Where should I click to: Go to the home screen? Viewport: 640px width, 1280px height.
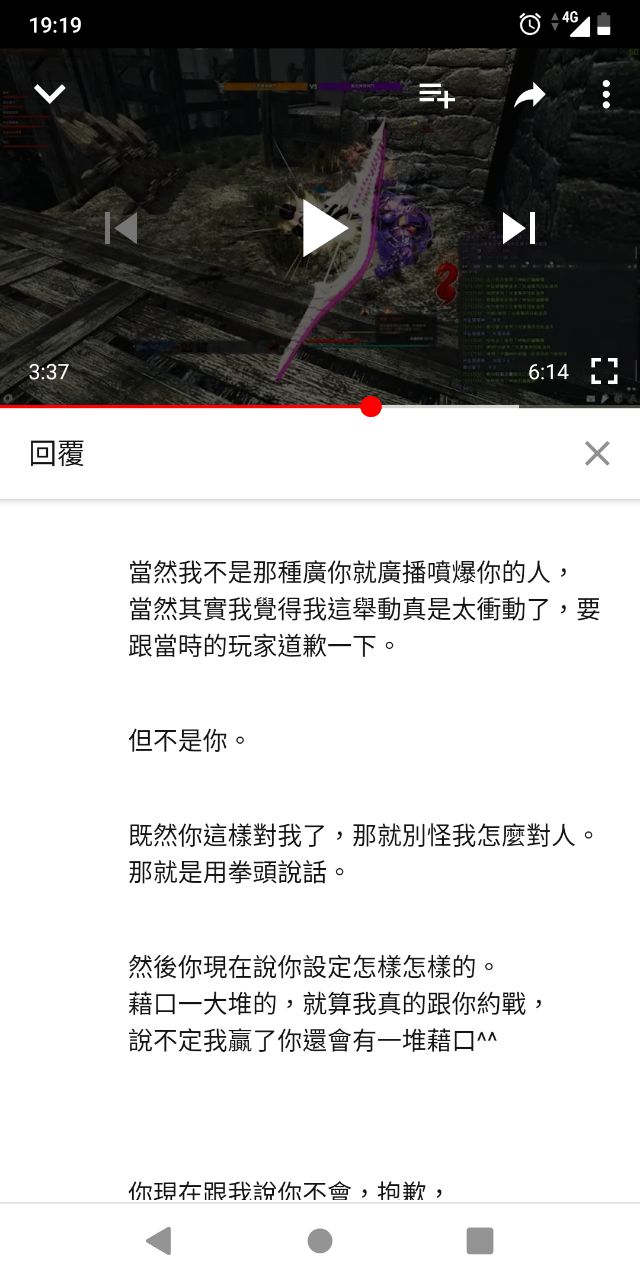[x=320, y=1241]
